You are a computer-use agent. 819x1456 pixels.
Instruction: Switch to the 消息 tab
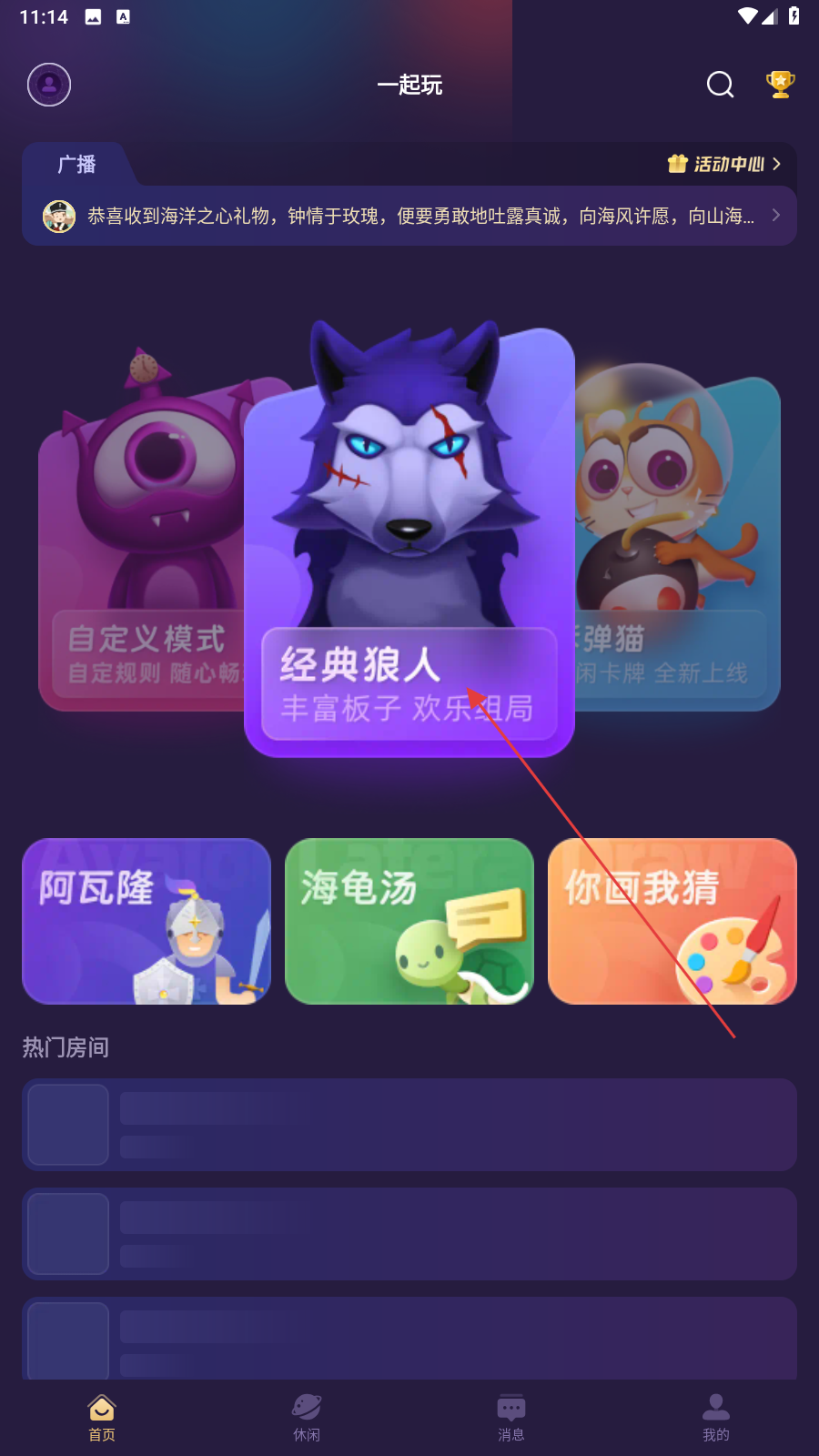point(511,1417)
